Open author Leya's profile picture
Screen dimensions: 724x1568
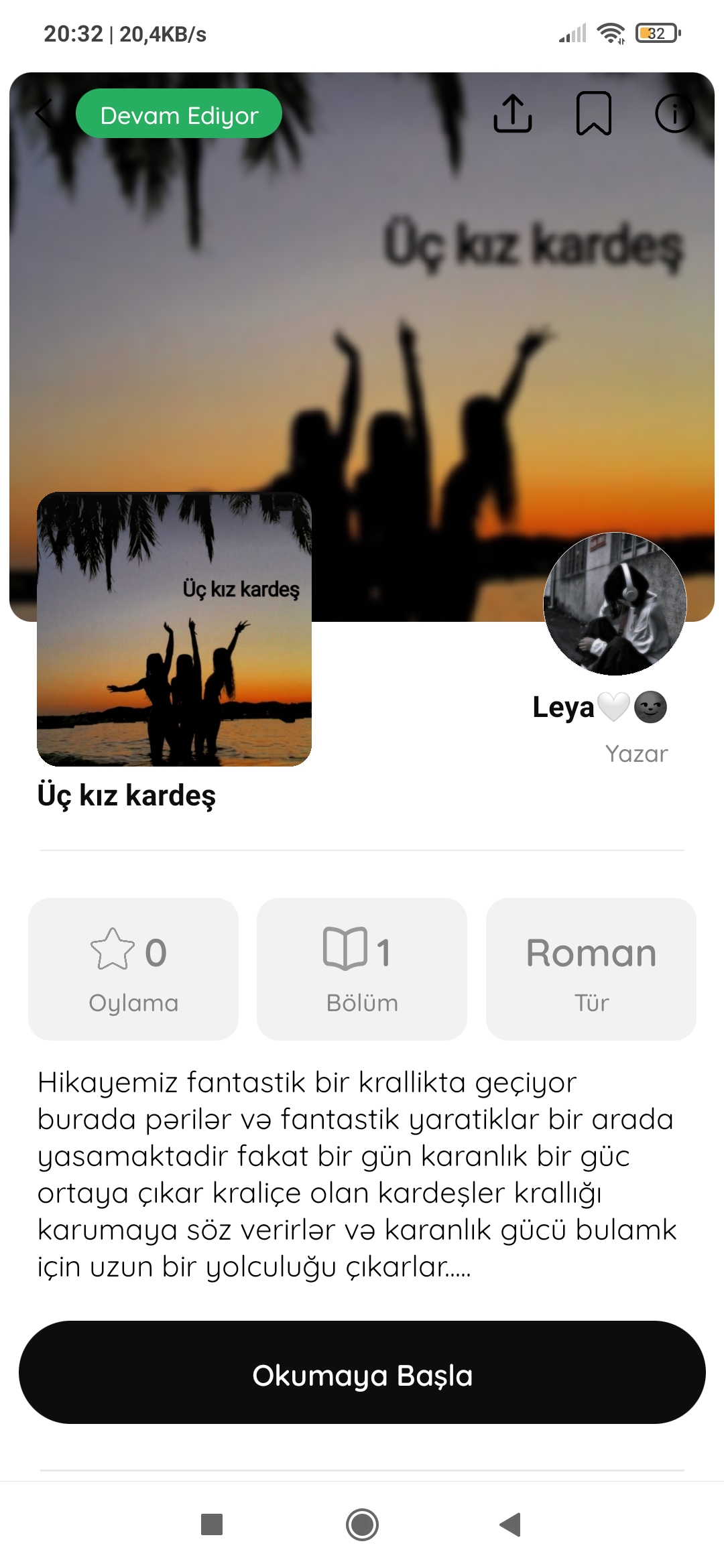click(615, 604)
